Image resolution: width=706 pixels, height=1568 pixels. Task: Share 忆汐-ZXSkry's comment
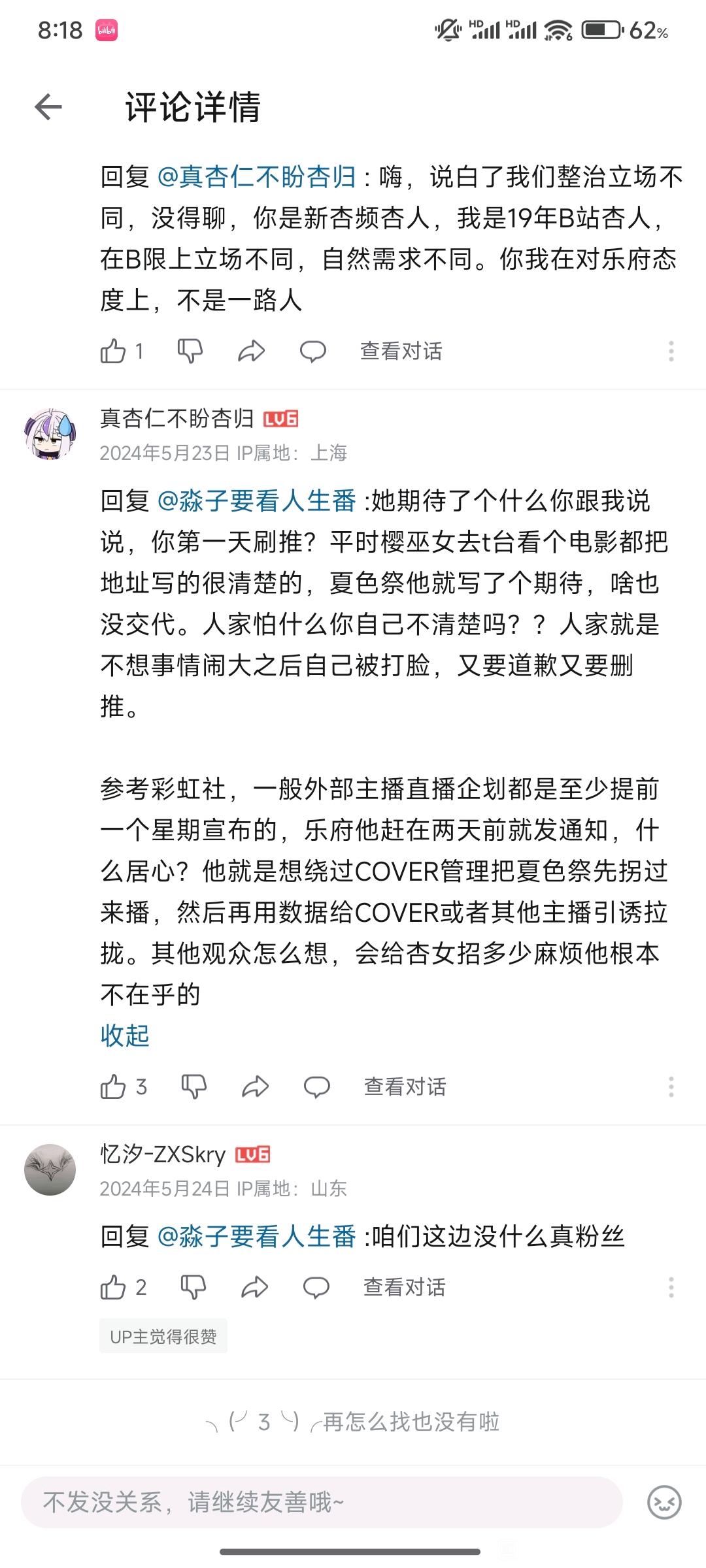pyautogui.click(x=255, y=1287)
